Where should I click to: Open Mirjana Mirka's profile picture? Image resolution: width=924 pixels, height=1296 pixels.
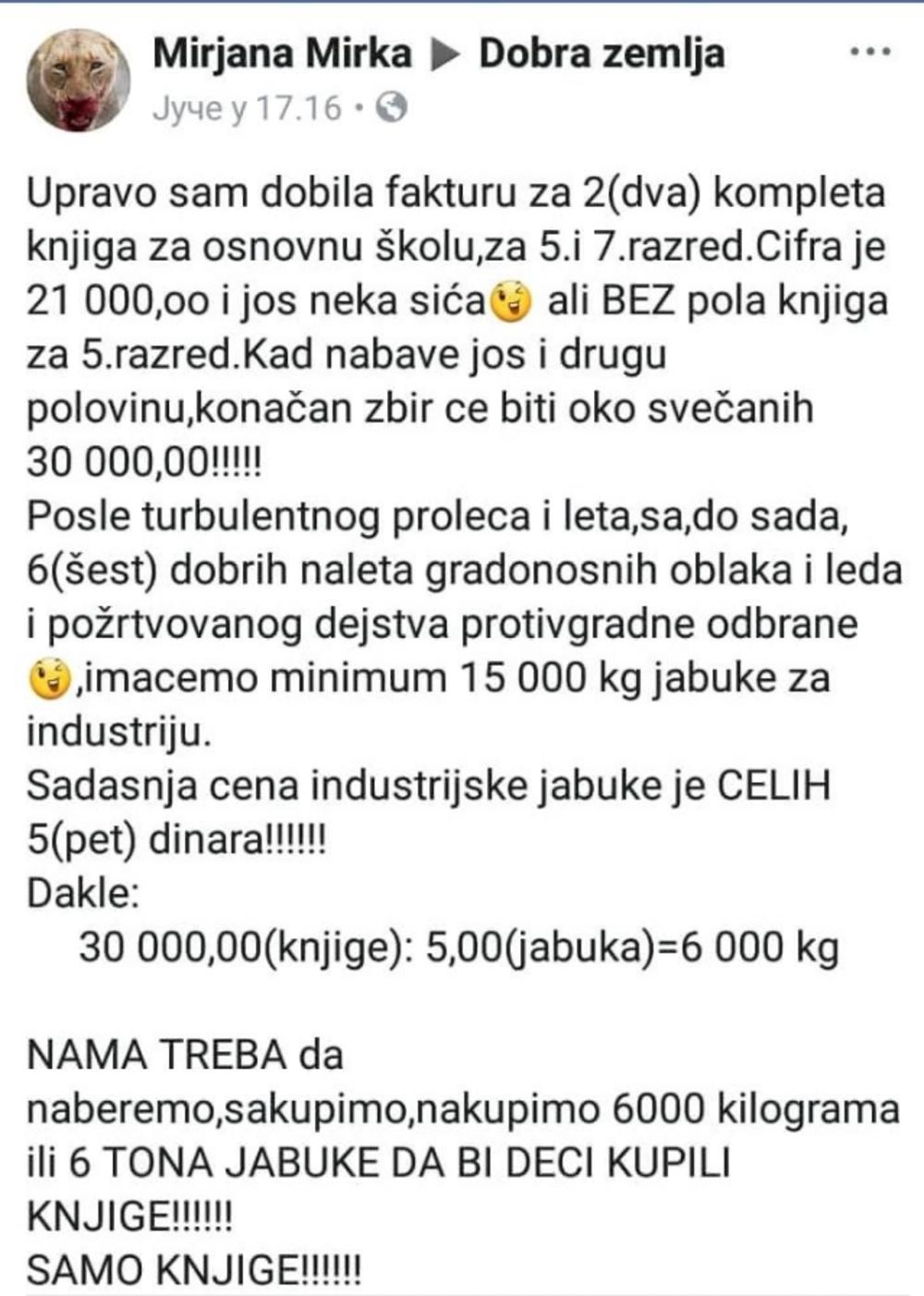(79, 80)
